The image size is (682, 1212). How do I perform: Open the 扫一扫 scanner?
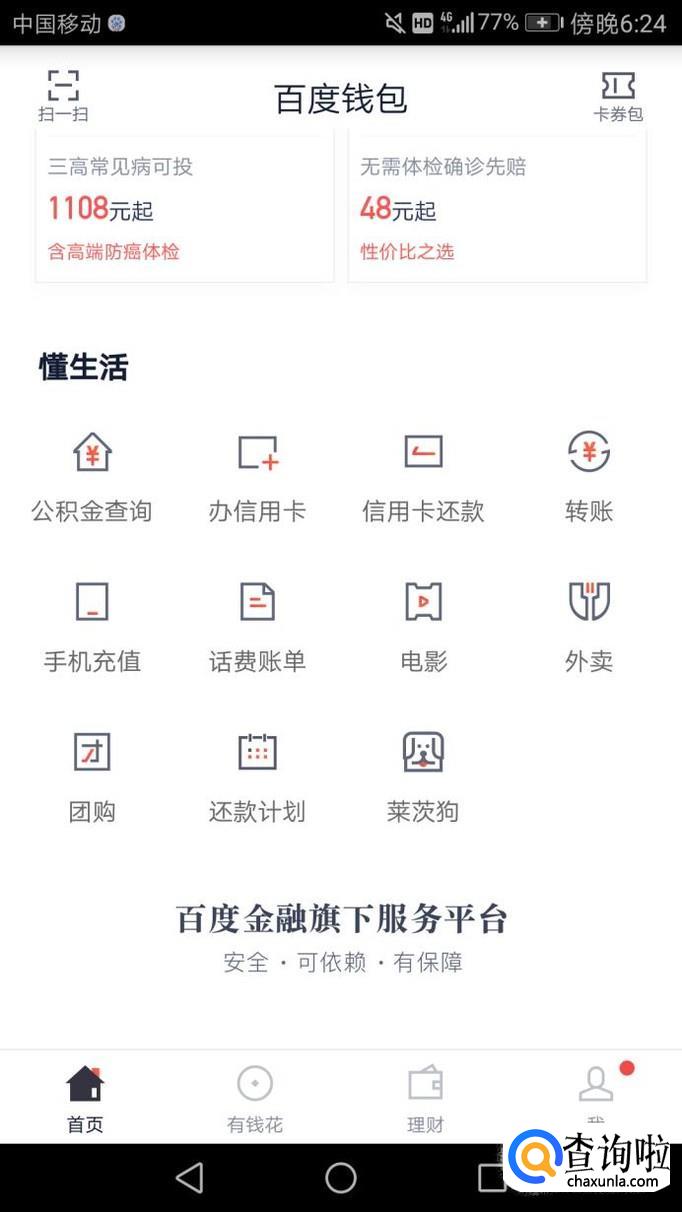[x=63, y=95]
